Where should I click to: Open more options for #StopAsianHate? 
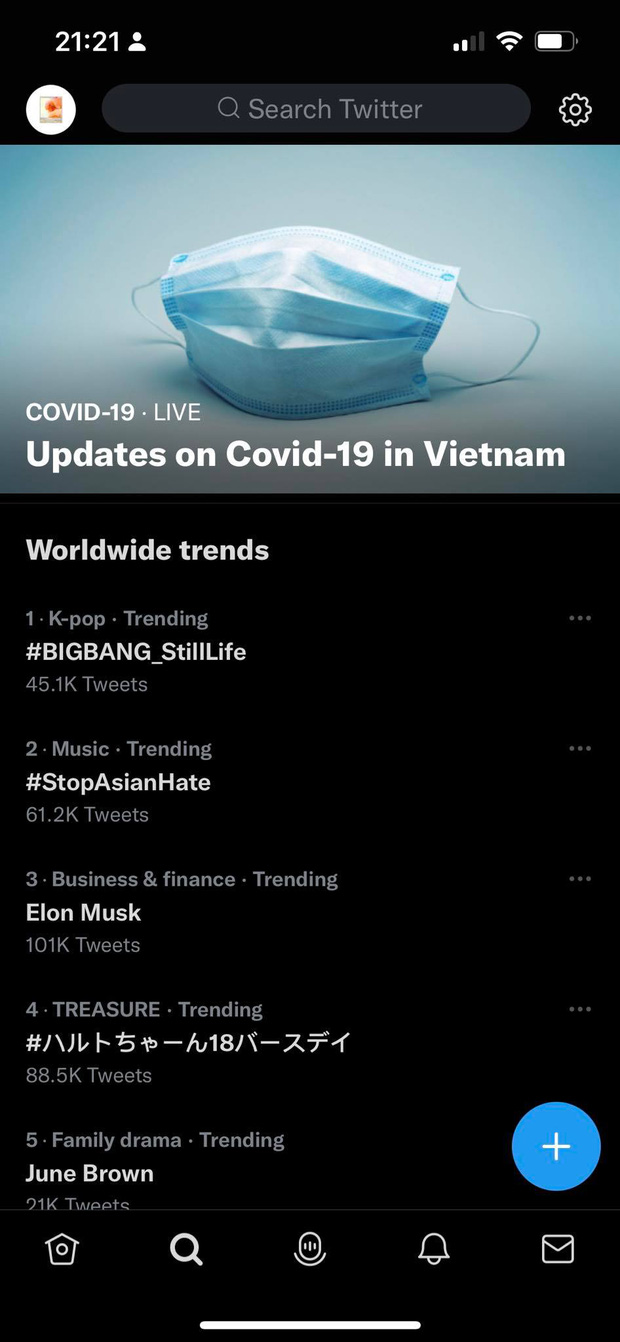(x=580, y=748)
